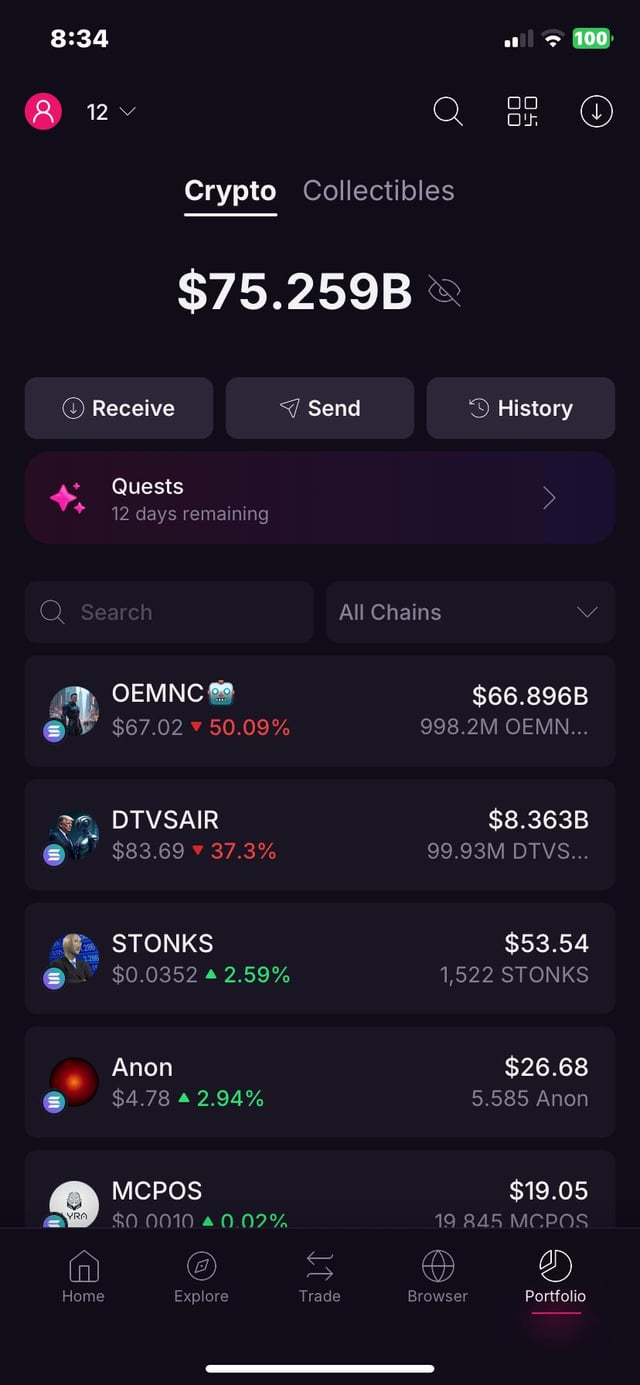Focus the token Search field
Viewport: 640px width, 1385px height.
pyautogui.click(x=169, y=612)
